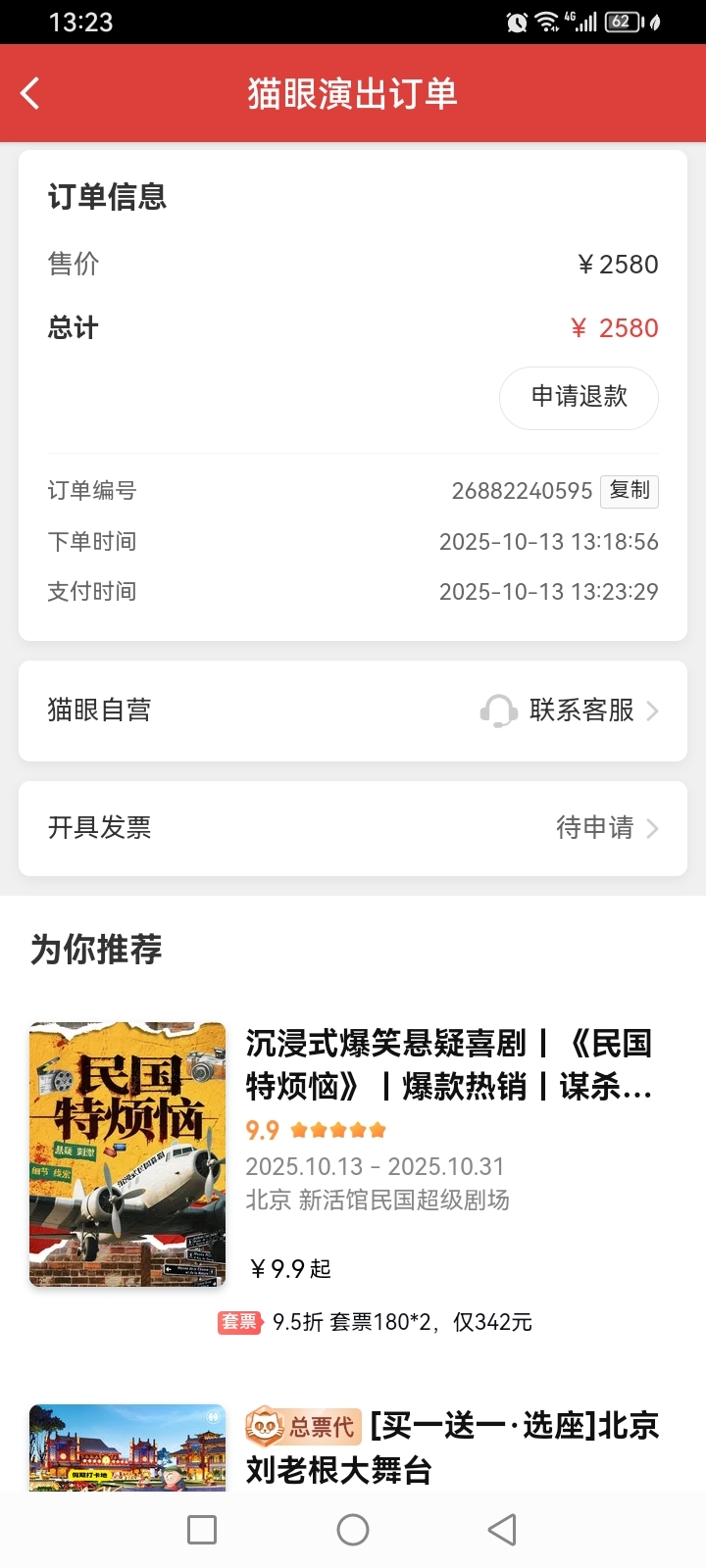706x1568 pixels.
Task: Tap the 申请退款 refund button
Action: click(579, 397)
